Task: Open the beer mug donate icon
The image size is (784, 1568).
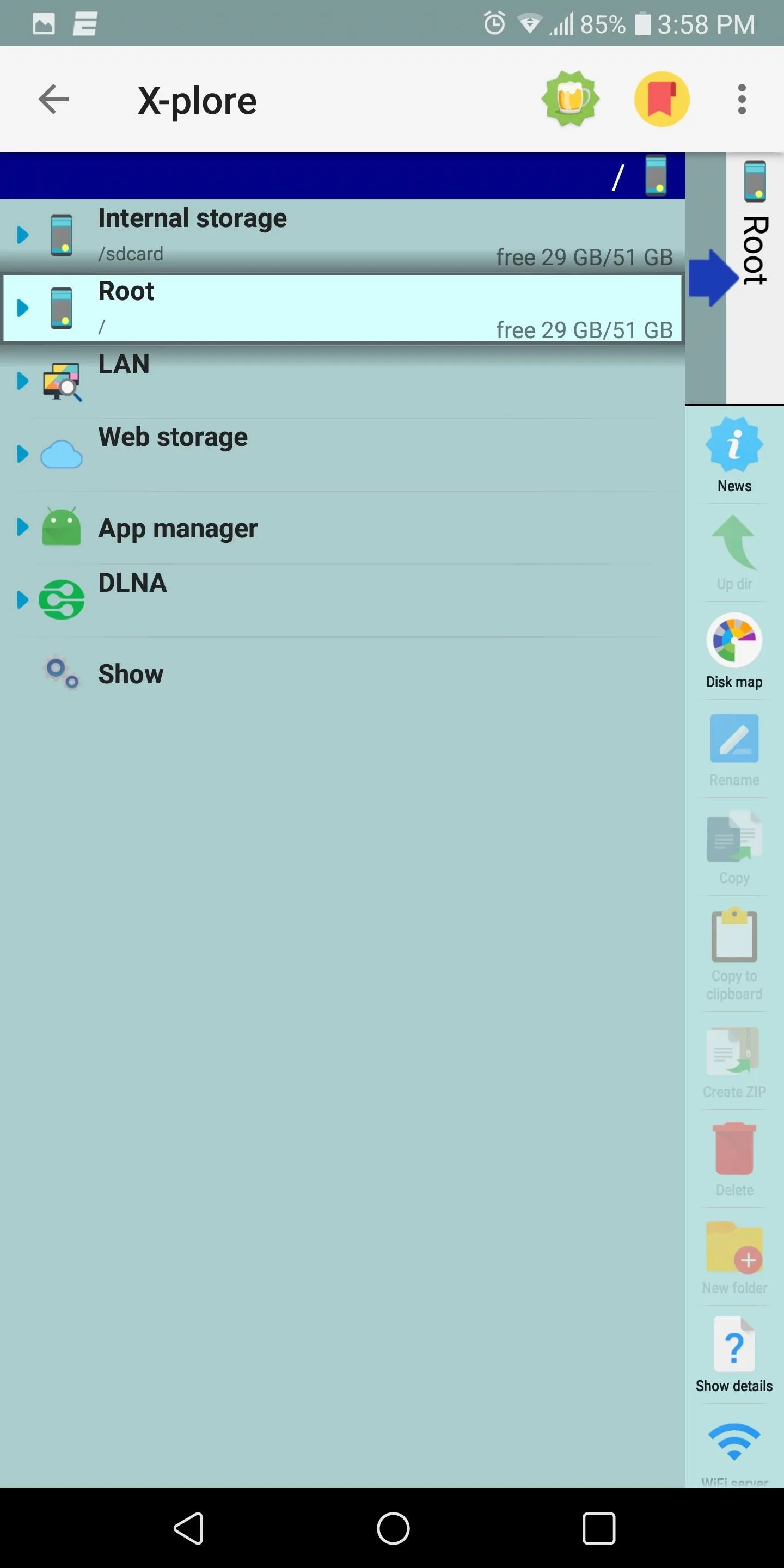Action: (x=571, y=99)
